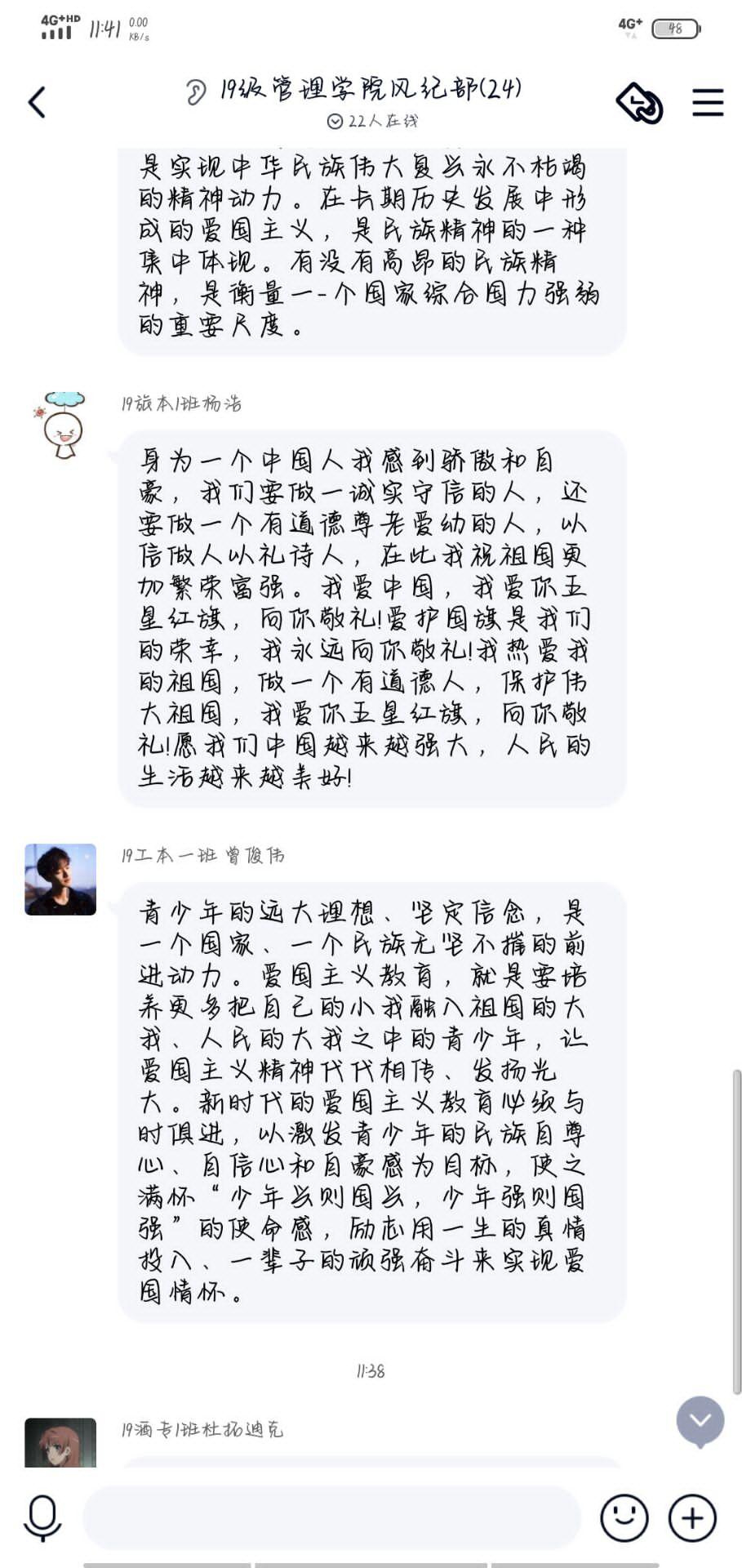View 19工本一班曾俊伟's profile picture

click(60, 880)
